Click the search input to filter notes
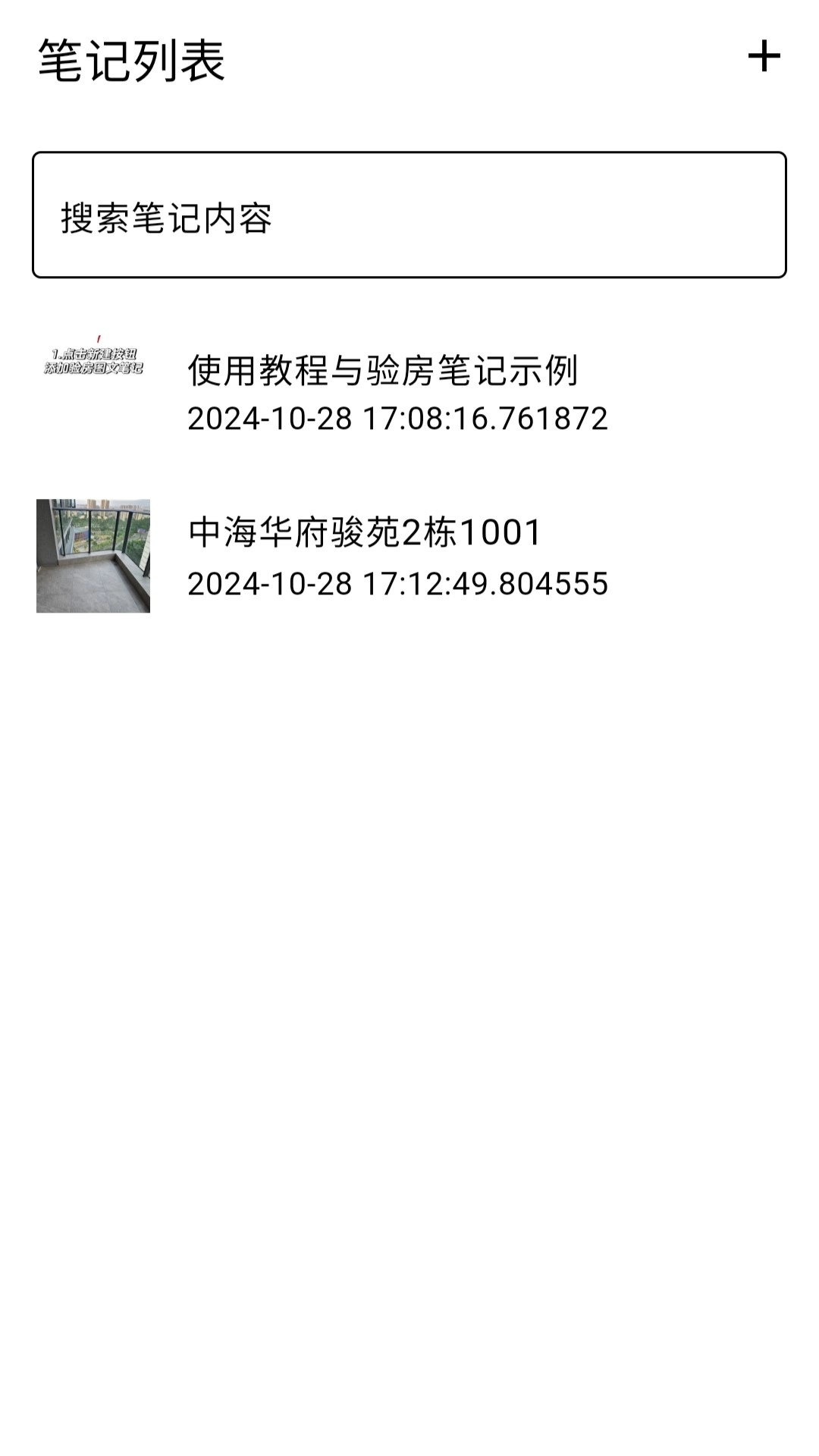Viewport: 819px width, 1456px height. [x=409, y=215]
